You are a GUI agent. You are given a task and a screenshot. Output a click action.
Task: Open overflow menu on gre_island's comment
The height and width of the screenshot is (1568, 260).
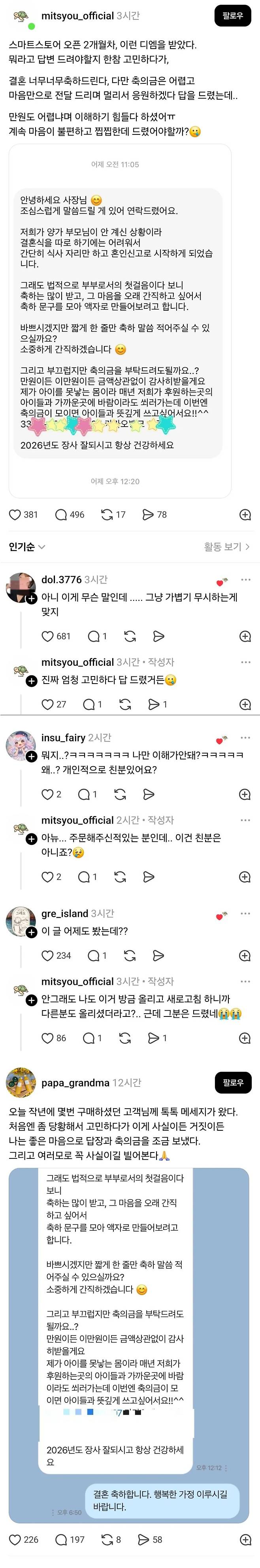[x=245, y=913]
